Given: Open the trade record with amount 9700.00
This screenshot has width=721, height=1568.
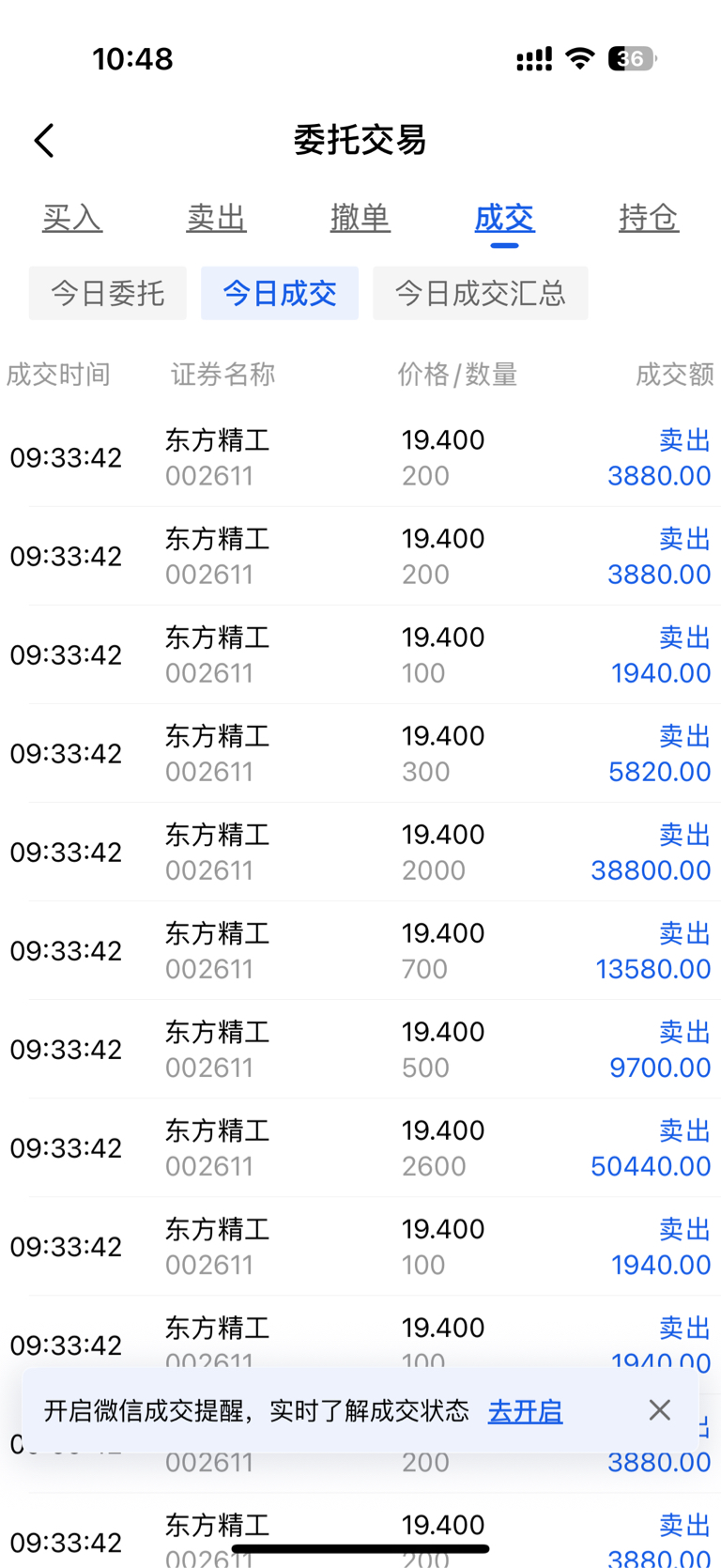Looking at the screenshot, I should (x=360, y=1049).
